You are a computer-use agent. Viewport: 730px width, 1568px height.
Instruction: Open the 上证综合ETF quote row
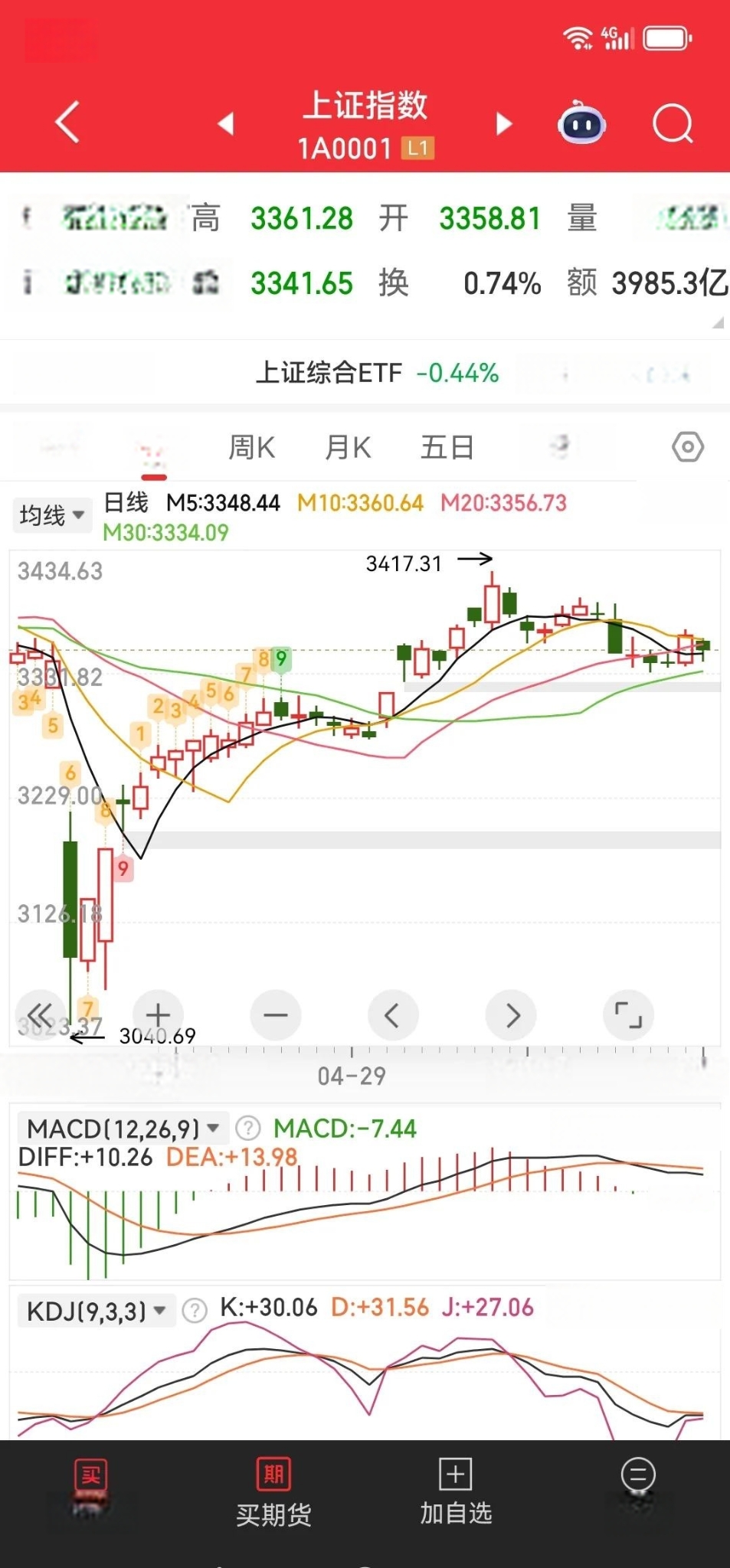(377, 373)
